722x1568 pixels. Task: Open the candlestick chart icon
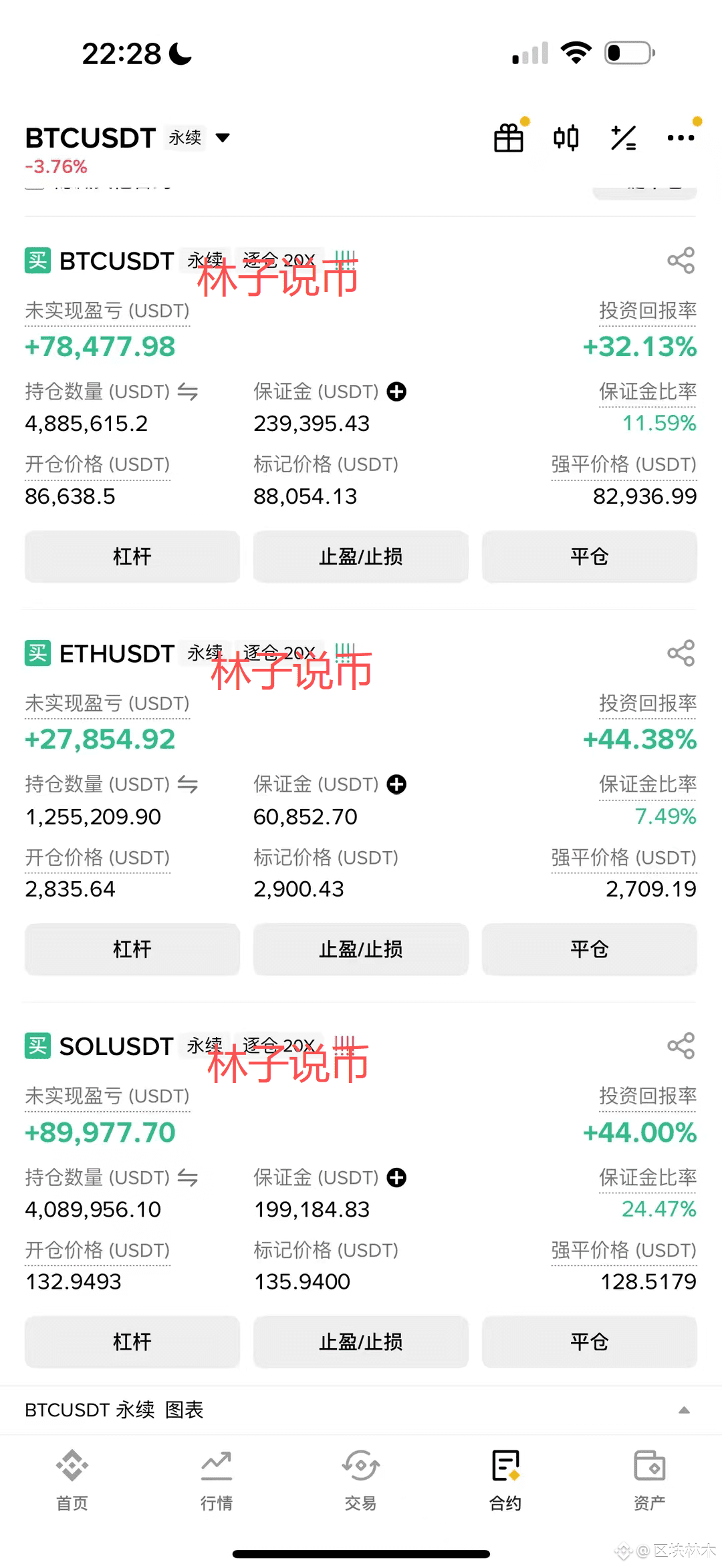click(566, 138)
